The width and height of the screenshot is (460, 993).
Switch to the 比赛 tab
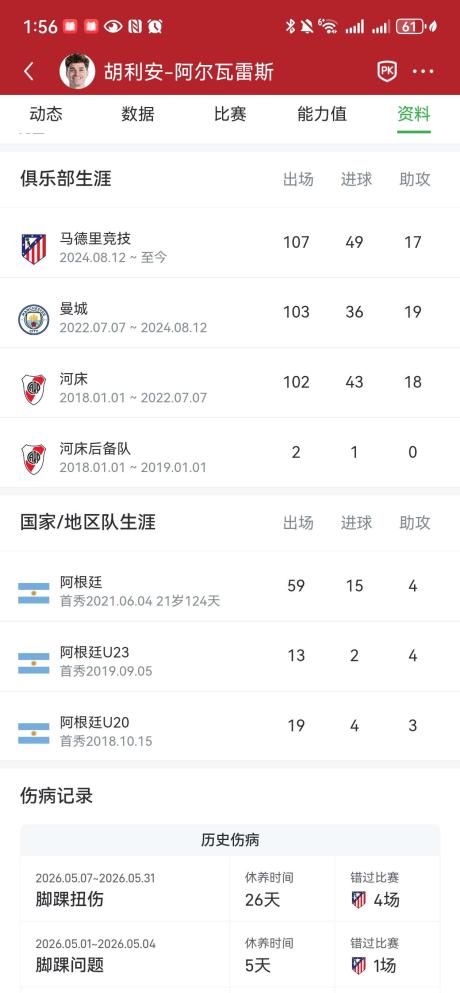(229, 114)
